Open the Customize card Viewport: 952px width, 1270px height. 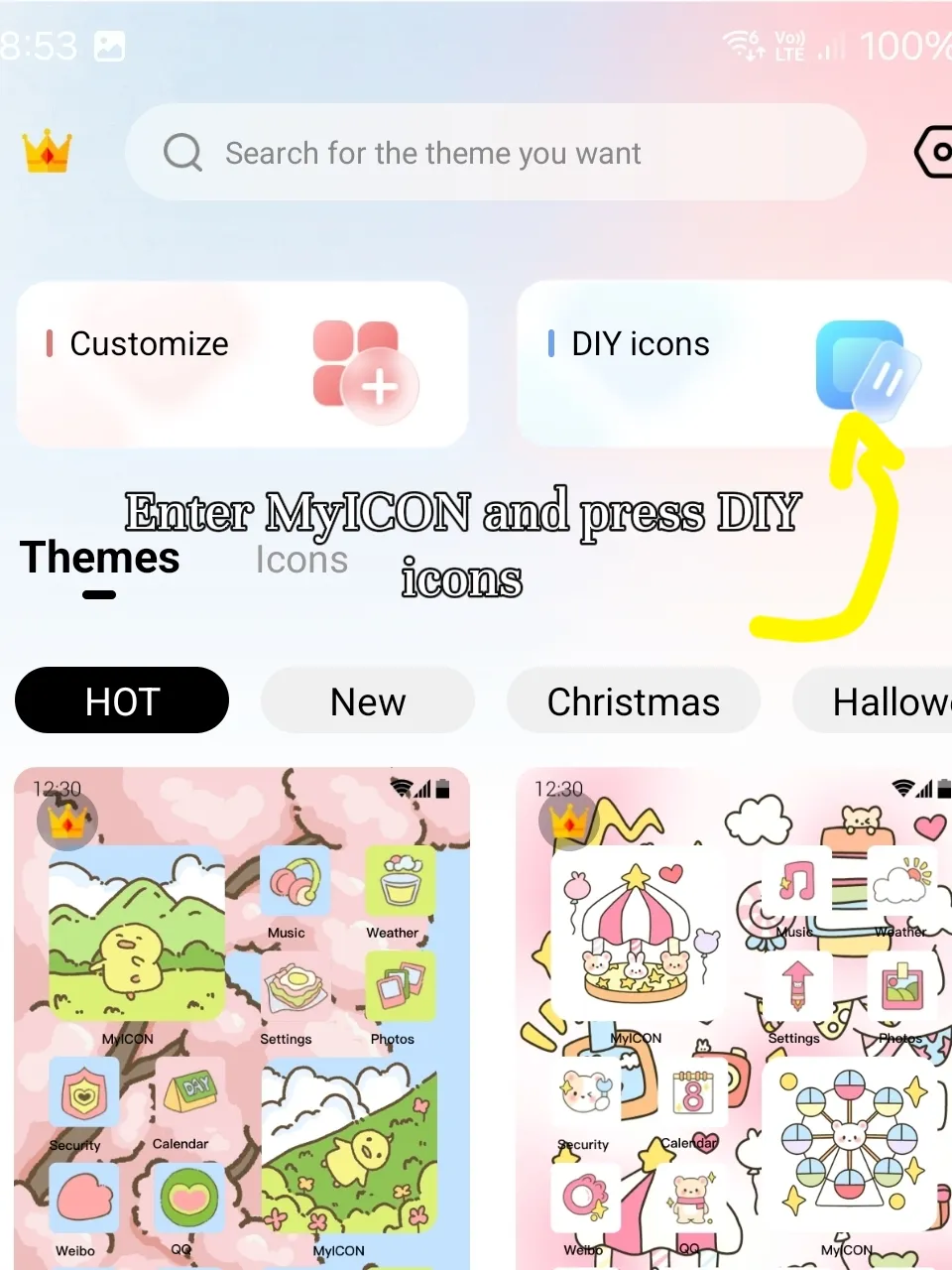pyautogui.click(x=241, y=364)
